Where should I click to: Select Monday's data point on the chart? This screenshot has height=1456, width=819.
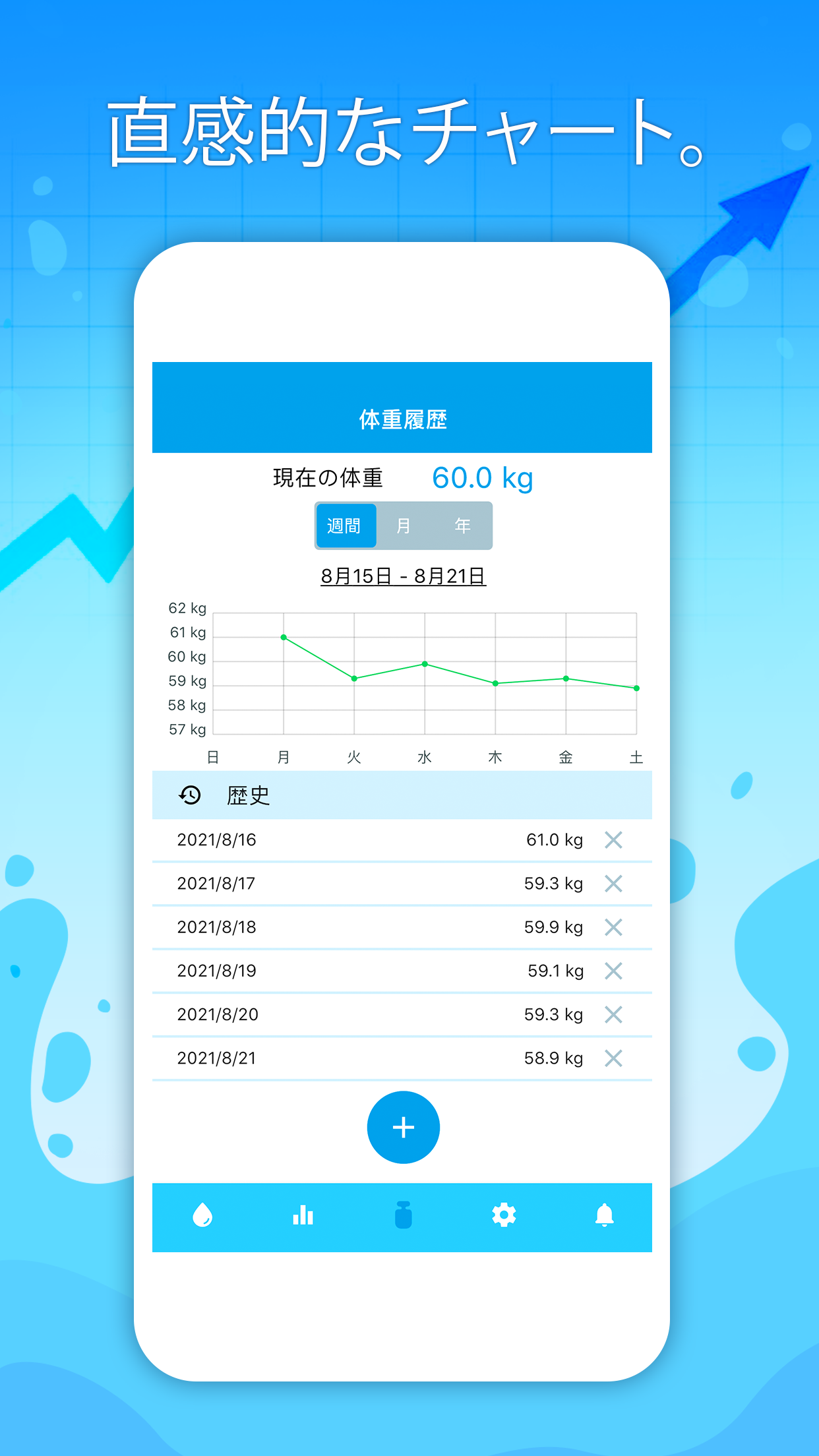pos(284,636)
